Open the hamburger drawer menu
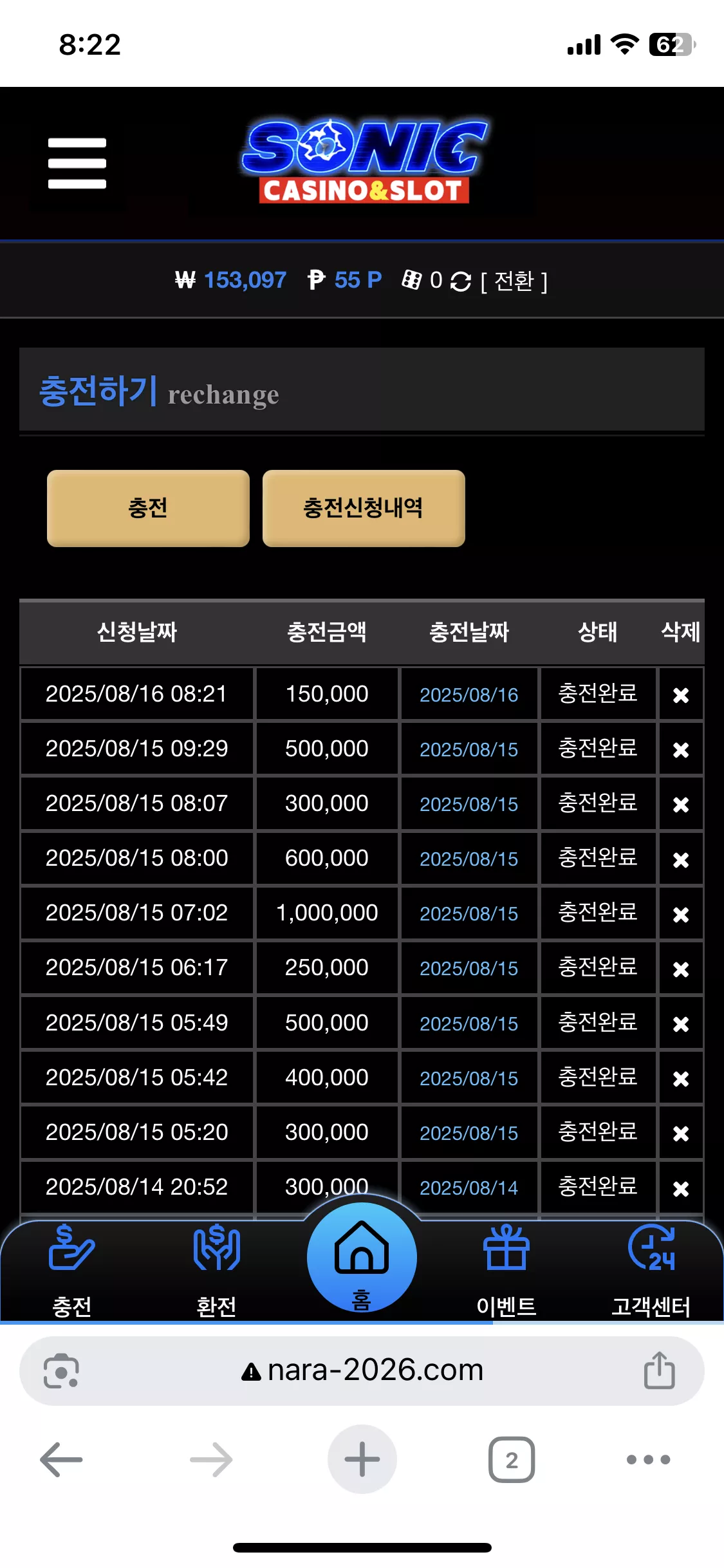 coord(77,163)
